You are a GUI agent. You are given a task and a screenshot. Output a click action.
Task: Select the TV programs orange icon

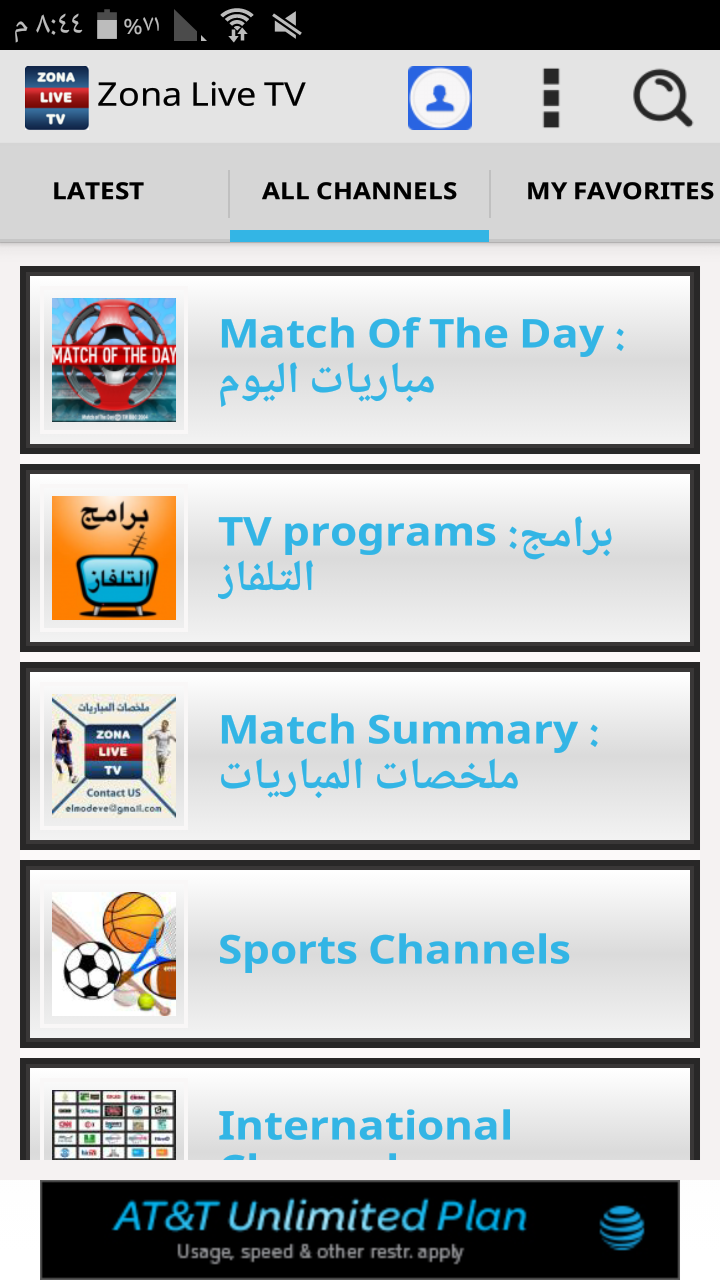[113, 557]
